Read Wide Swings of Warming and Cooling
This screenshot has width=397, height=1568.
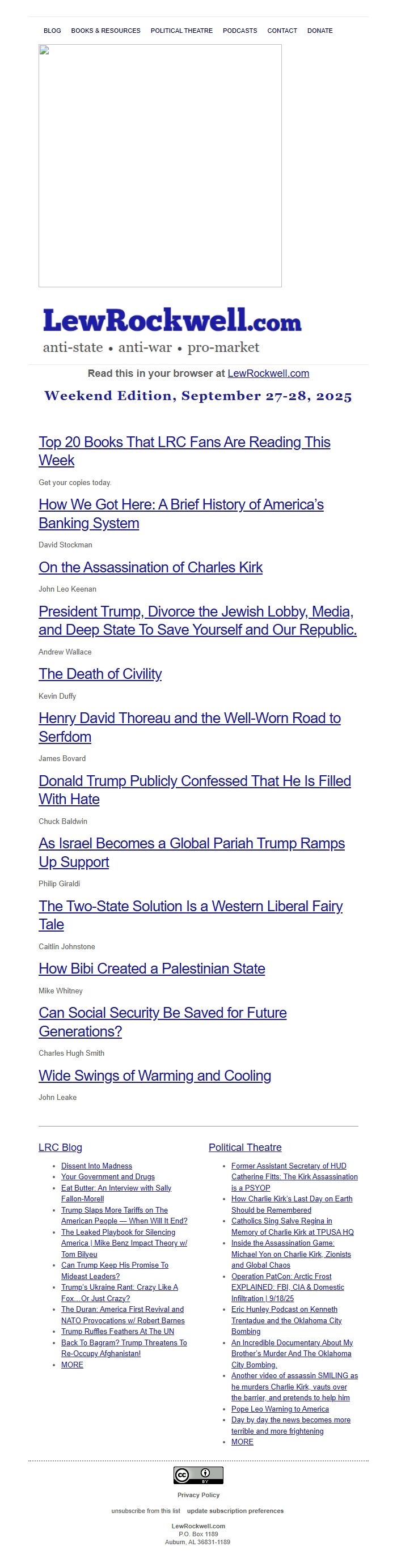pos(155,1076)
